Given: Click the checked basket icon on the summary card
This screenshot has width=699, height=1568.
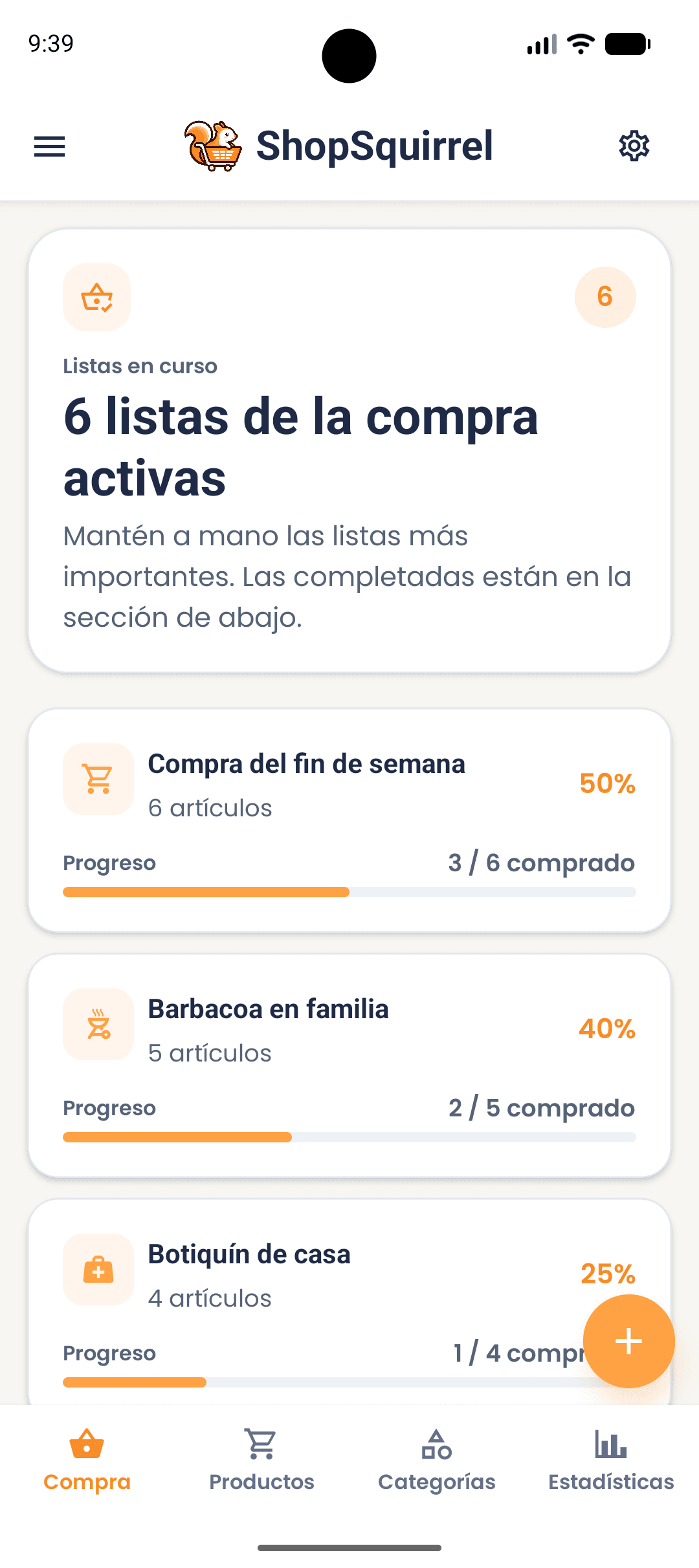Looking at the screenshot, I should [x=96, y=296].
